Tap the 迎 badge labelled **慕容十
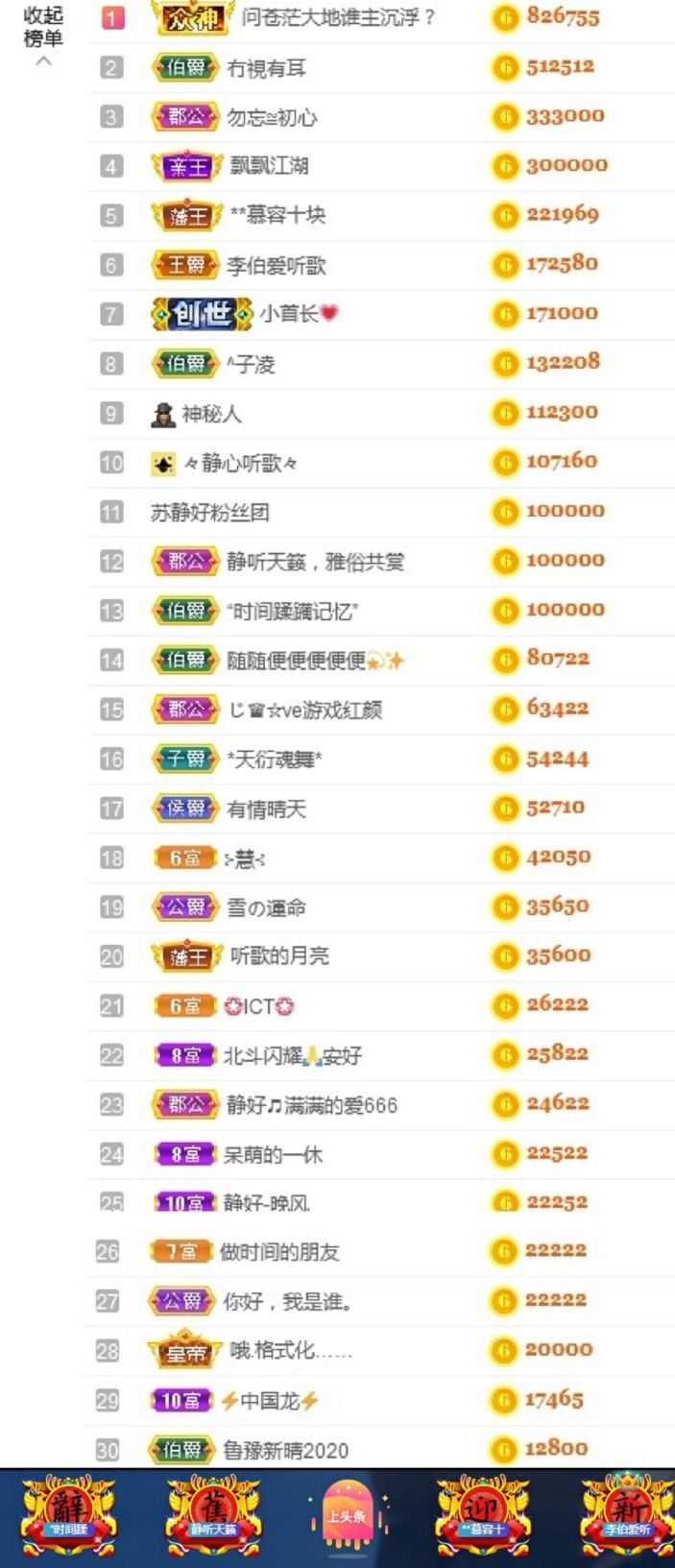The height and width of the screenshot is (1568, 675). pyautogui.click(x=483, y=1517)
